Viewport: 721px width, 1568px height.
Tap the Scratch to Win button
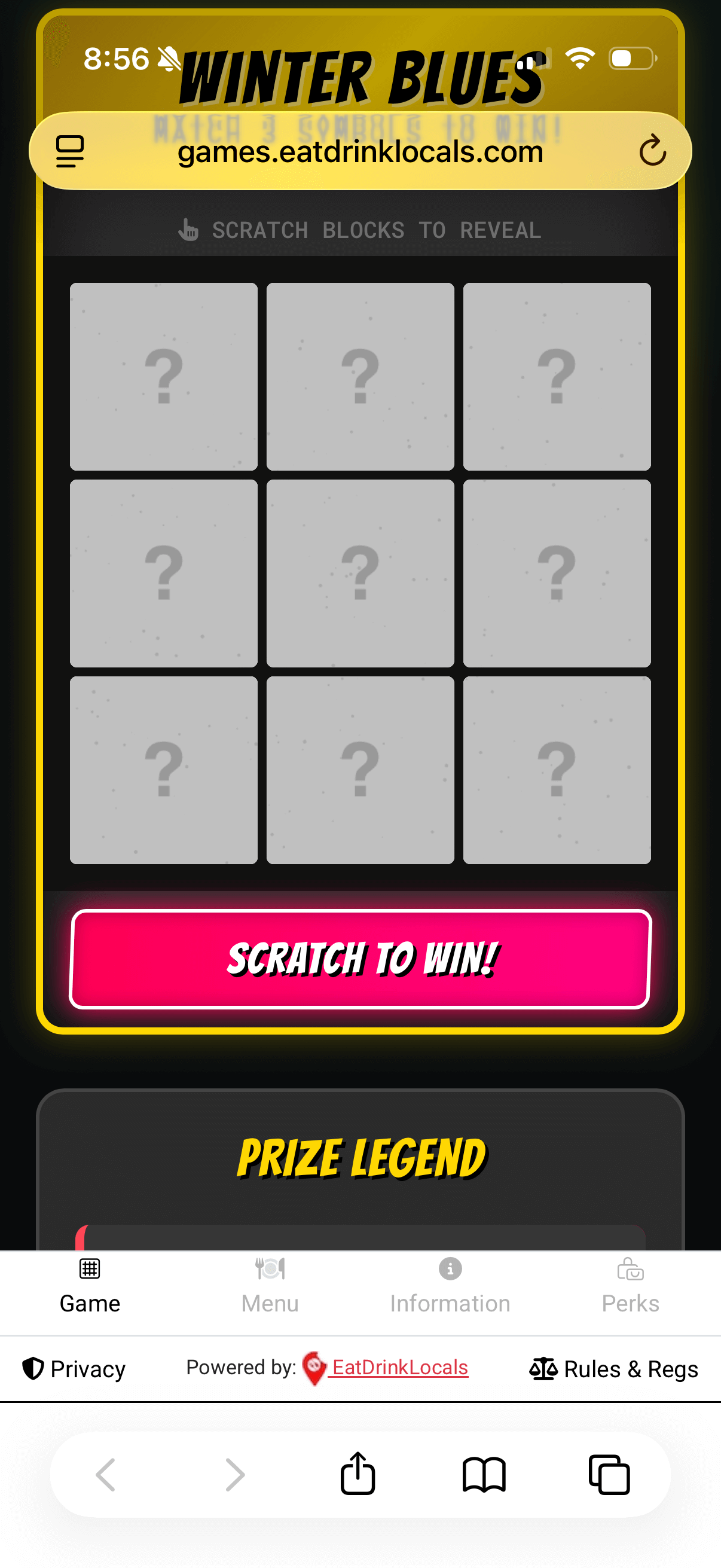click(360, 959)
